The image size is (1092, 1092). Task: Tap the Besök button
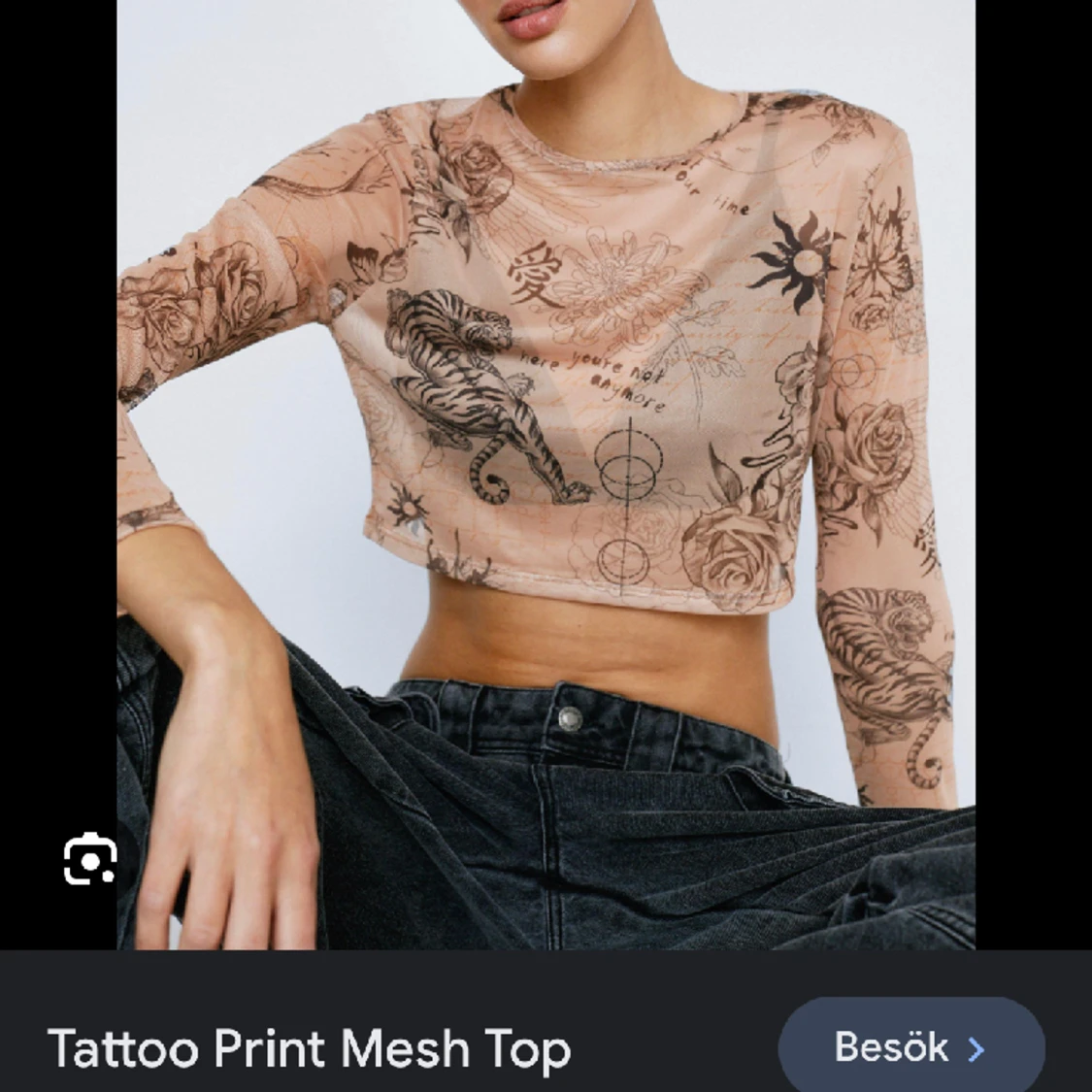pos(910,1047)
